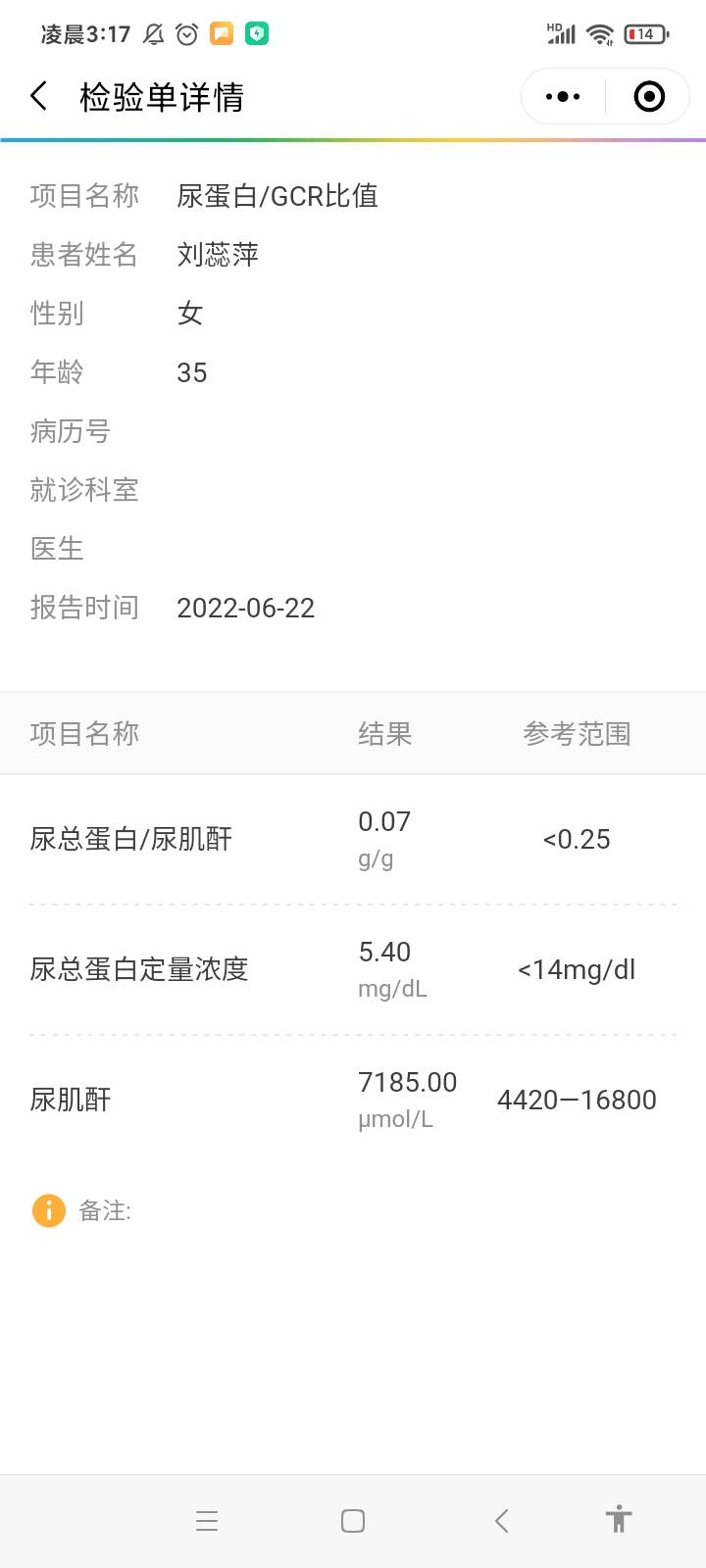
Task: Tap the green battery saver icon in status bar
Action: [257, 33]
